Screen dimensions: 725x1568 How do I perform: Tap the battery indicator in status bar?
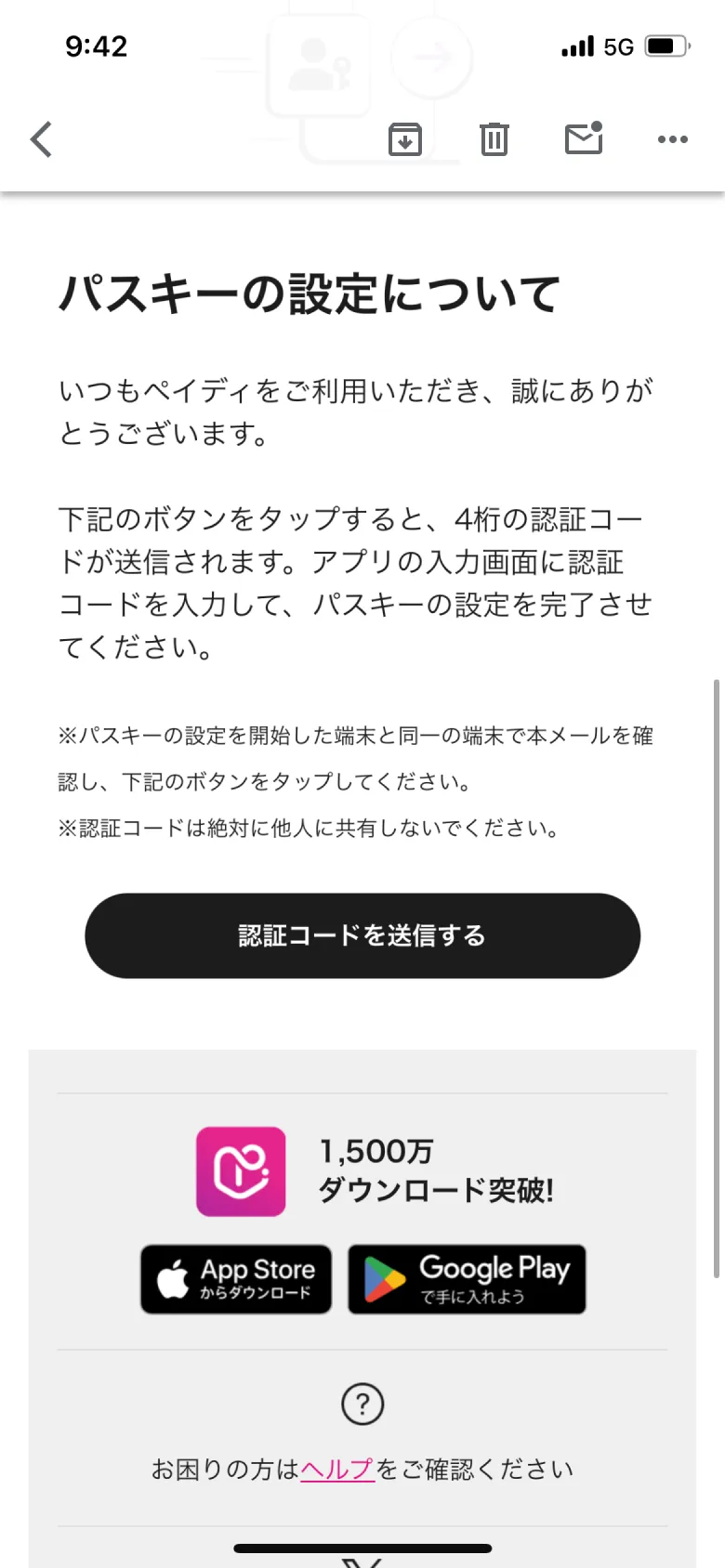[x=666, y=46]
